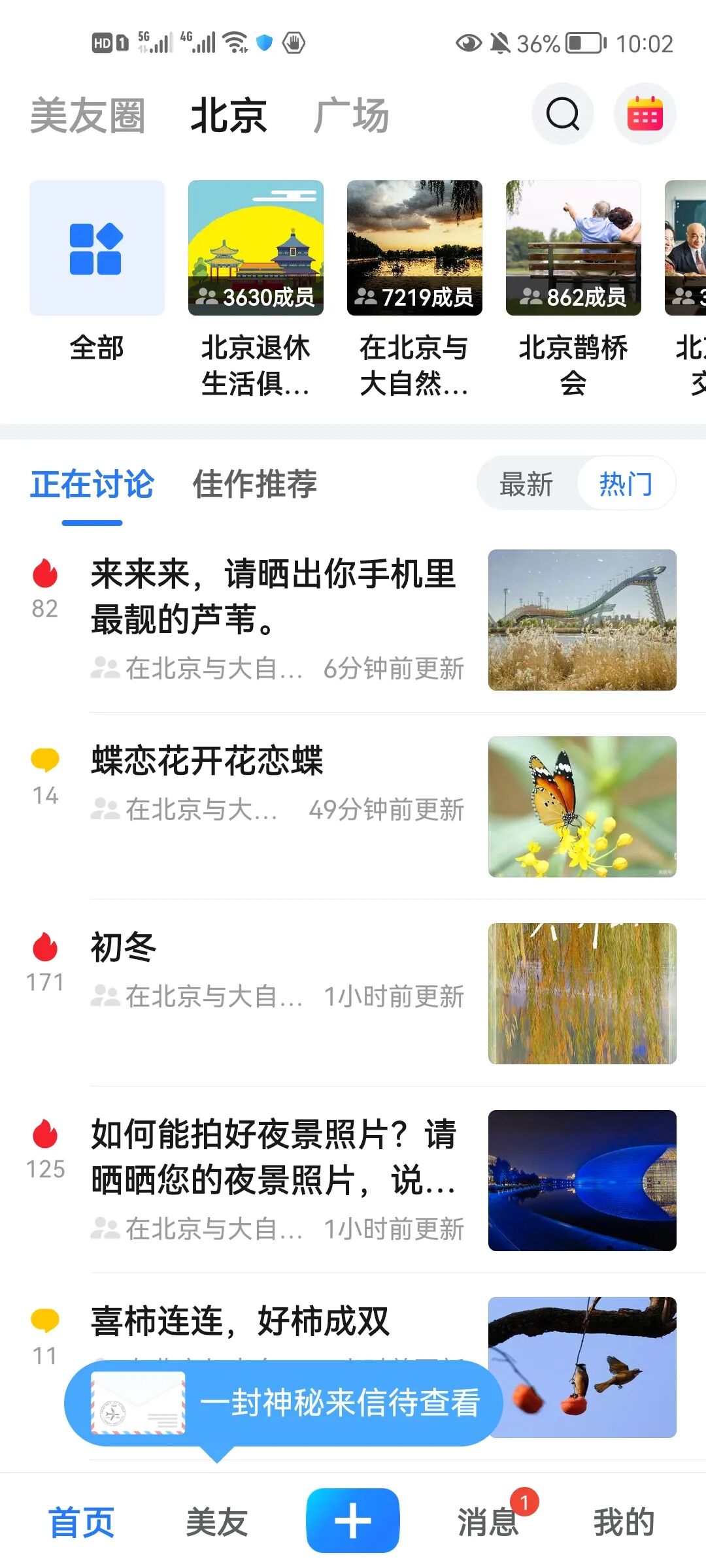Open the 消息 tab

coord(487,1522)
